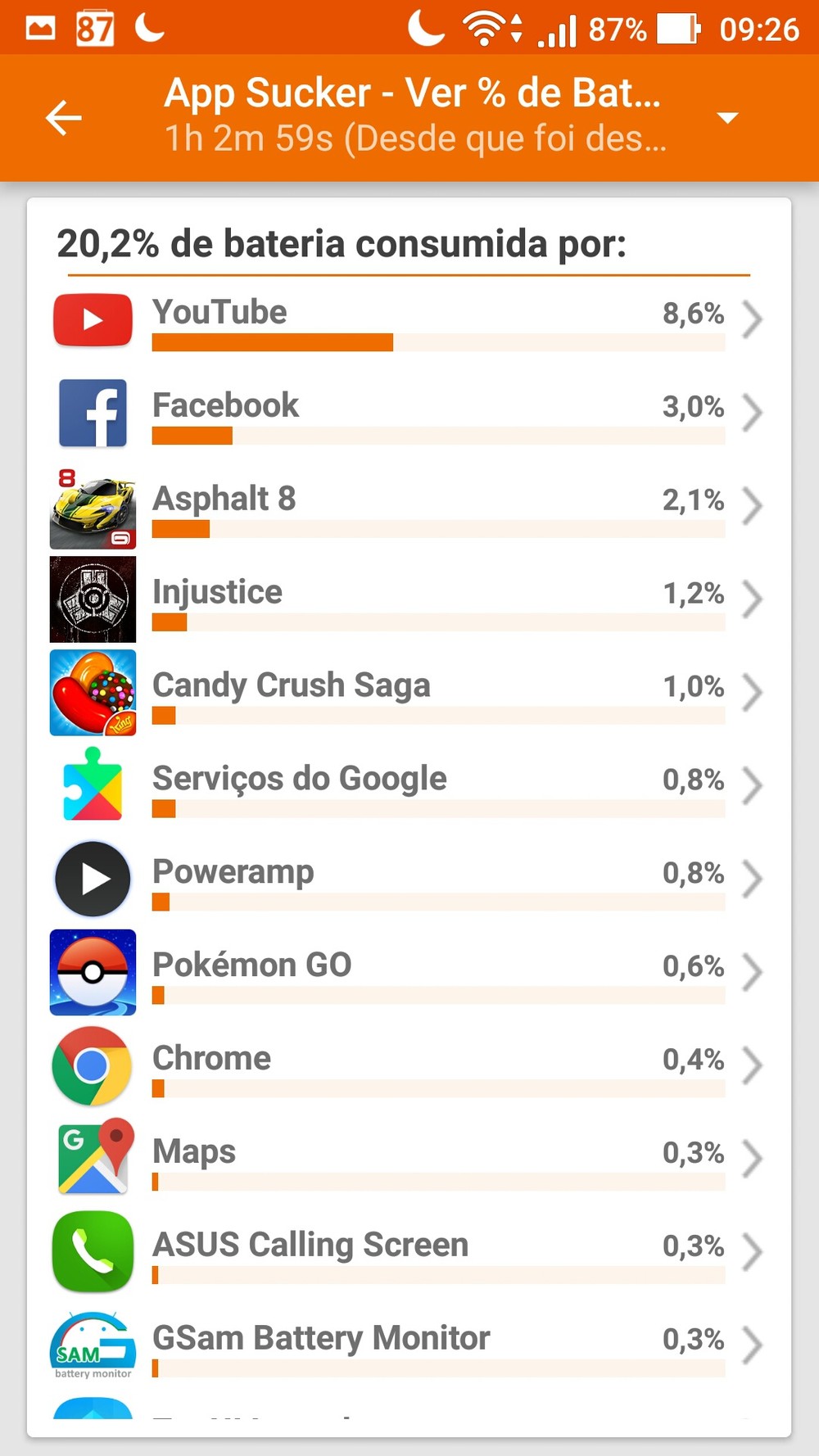Select ASUS Calling Screen entry
The width and height of the screenshot is (819, 1456).
point(409,1253)
